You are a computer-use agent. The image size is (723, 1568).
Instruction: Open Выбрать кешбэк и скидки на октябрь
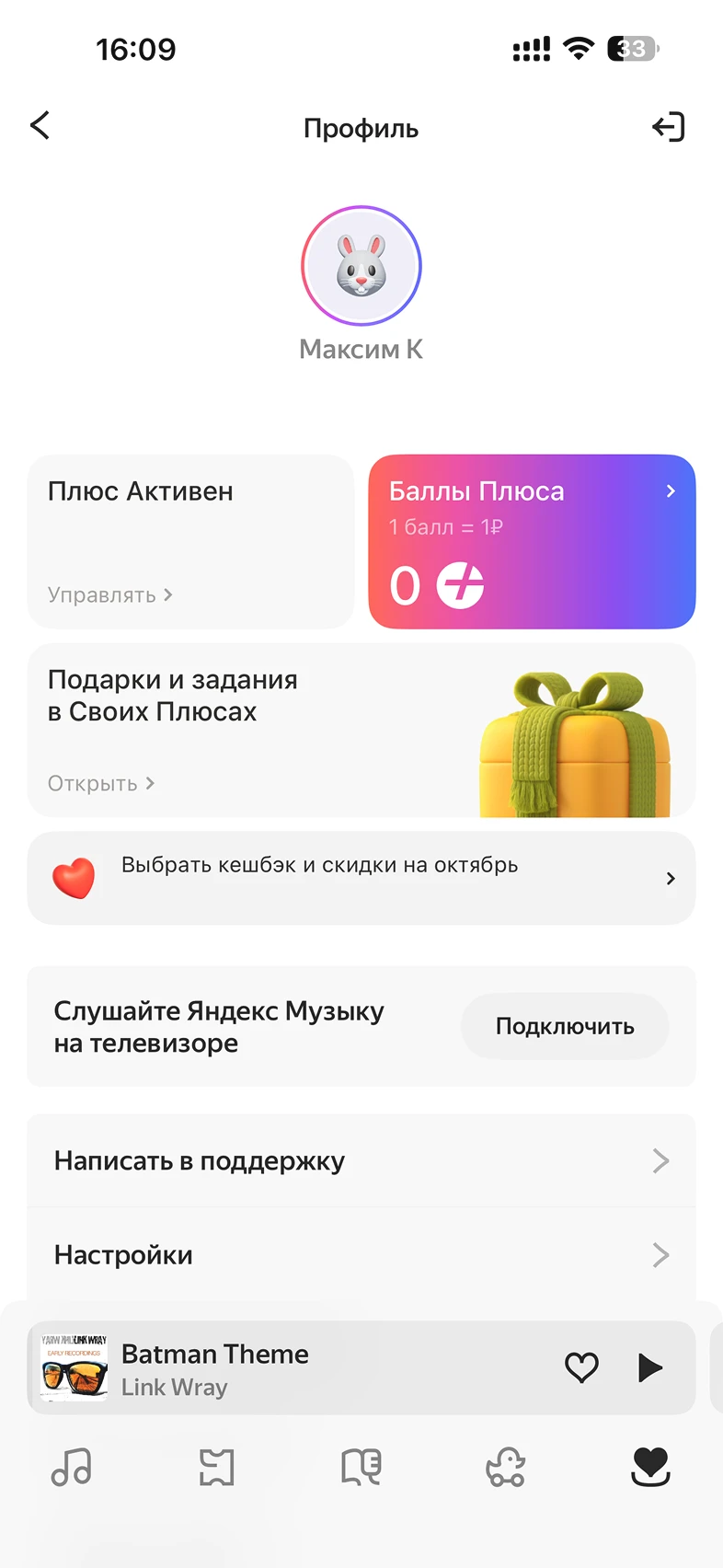pos(361,878)
